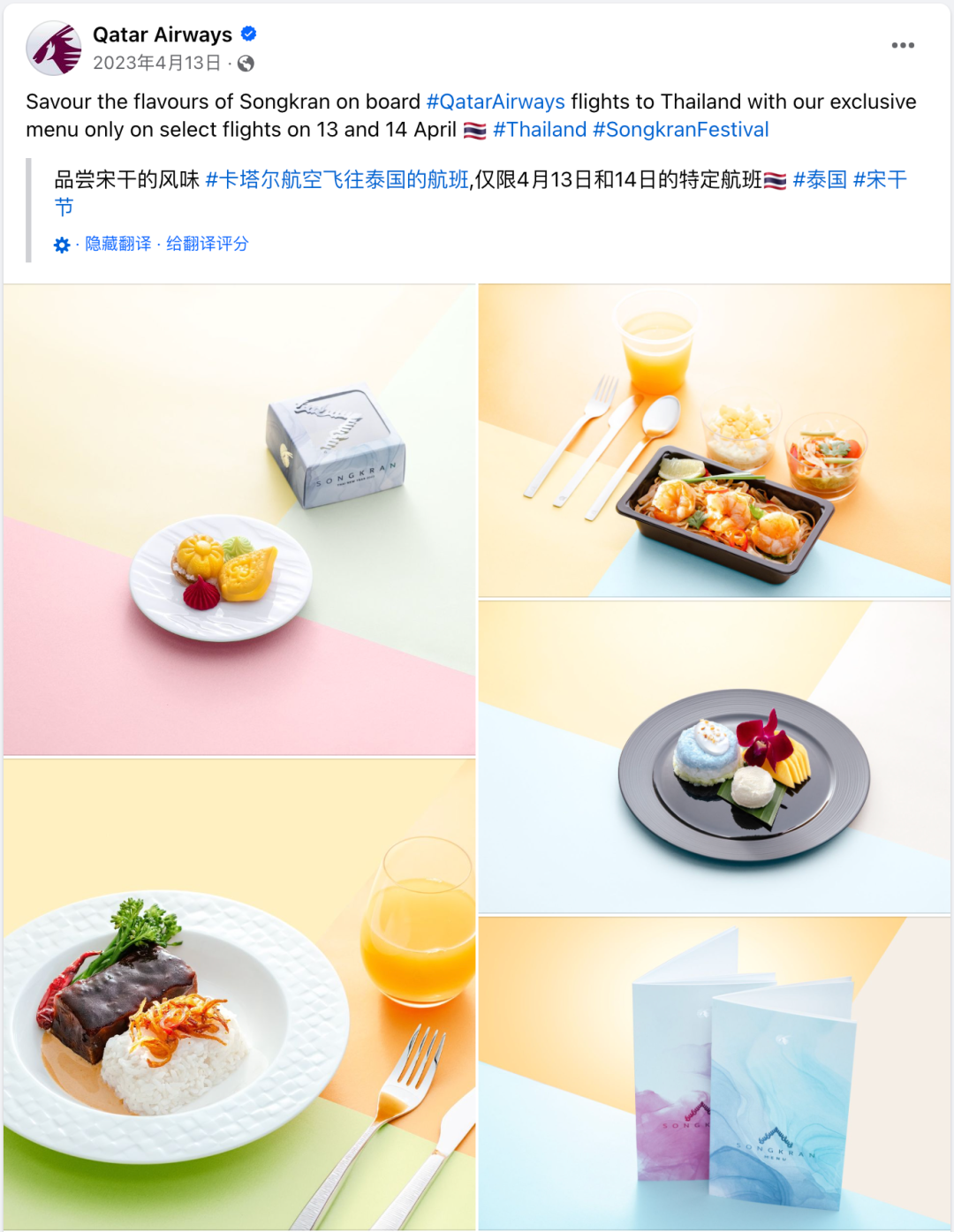Image resolution: width=954 pixels, height=1232 pixels.
Task: Open the mango sticky rice photo
Action: [x=714, y=756]
